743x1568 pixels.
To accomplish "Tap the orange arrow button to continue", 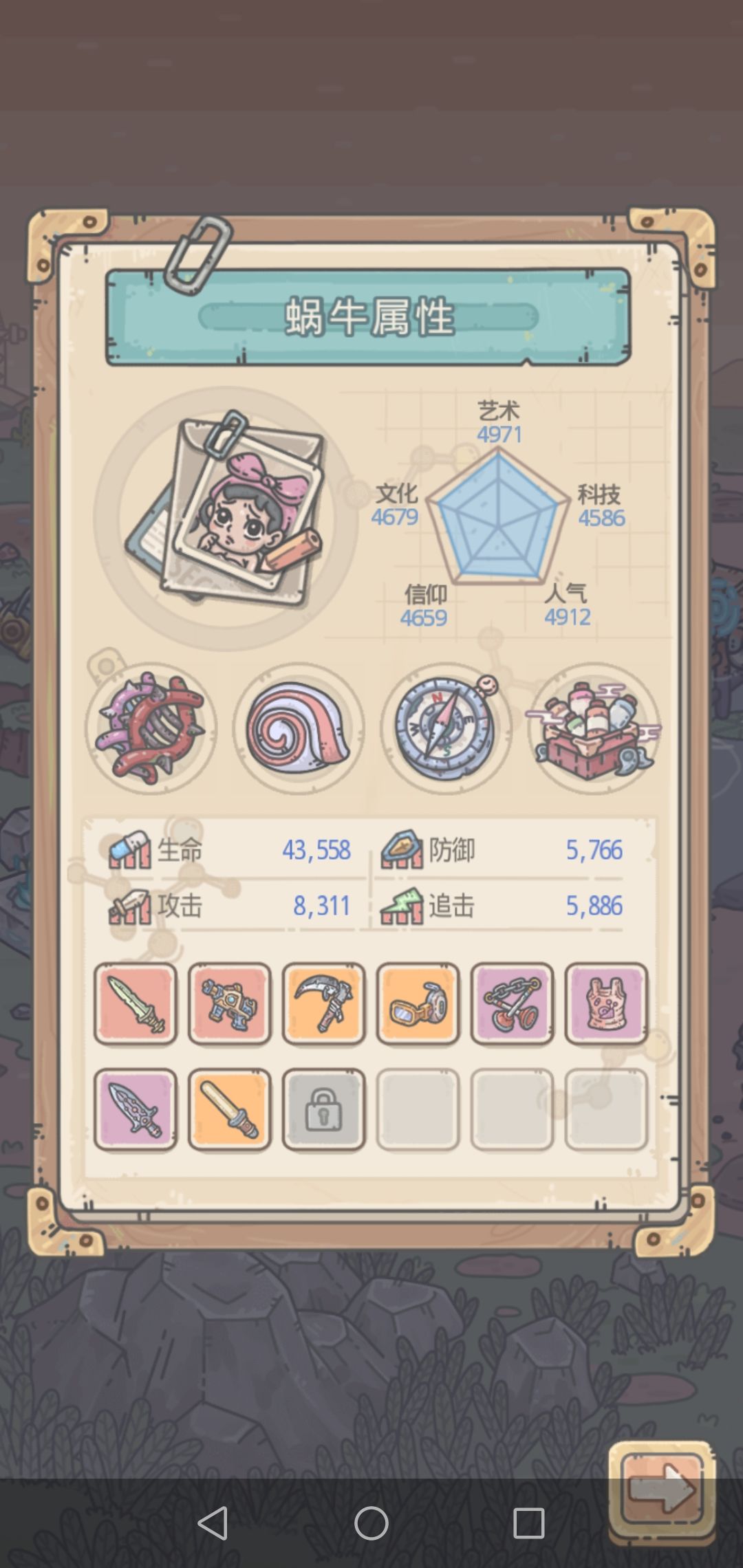I will click(x=663, y=1491).
